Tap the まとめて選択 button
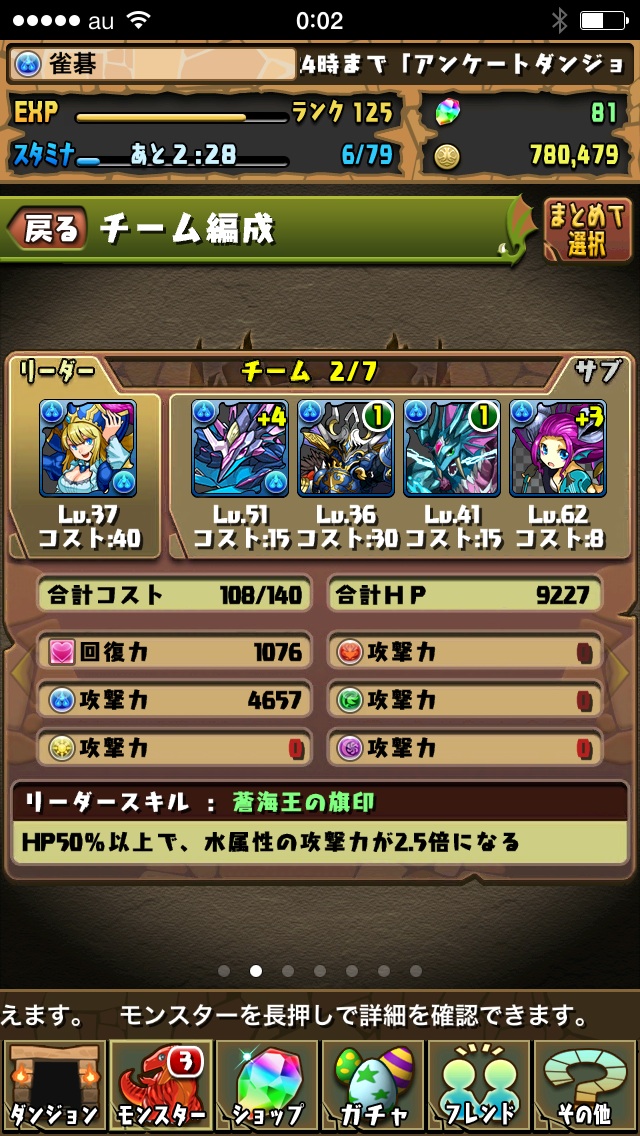 (587, 230)
